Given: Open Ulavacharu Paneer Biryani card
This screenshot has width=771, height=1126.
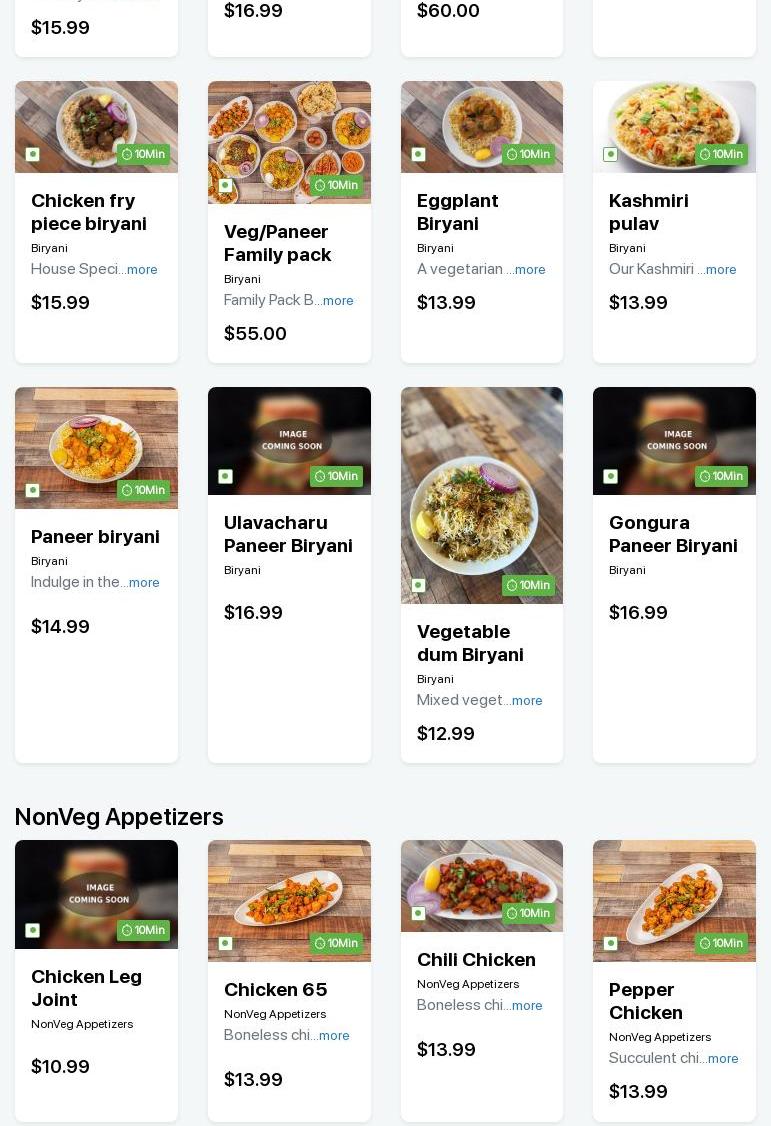Looking at the screenshot, I should pyautogui.click(x=288, y=534).
